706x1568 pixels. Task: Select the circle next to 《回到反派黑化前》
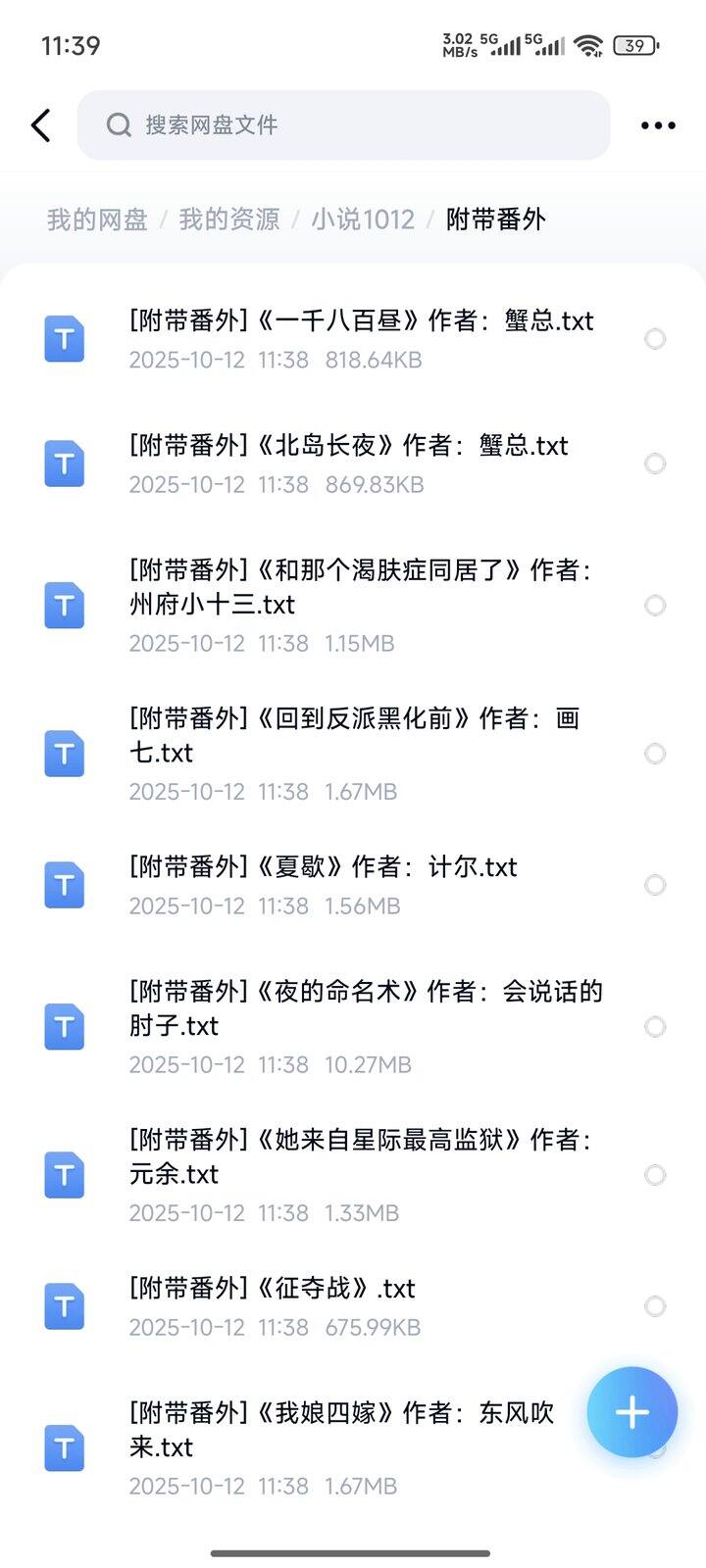coord(655,754)
